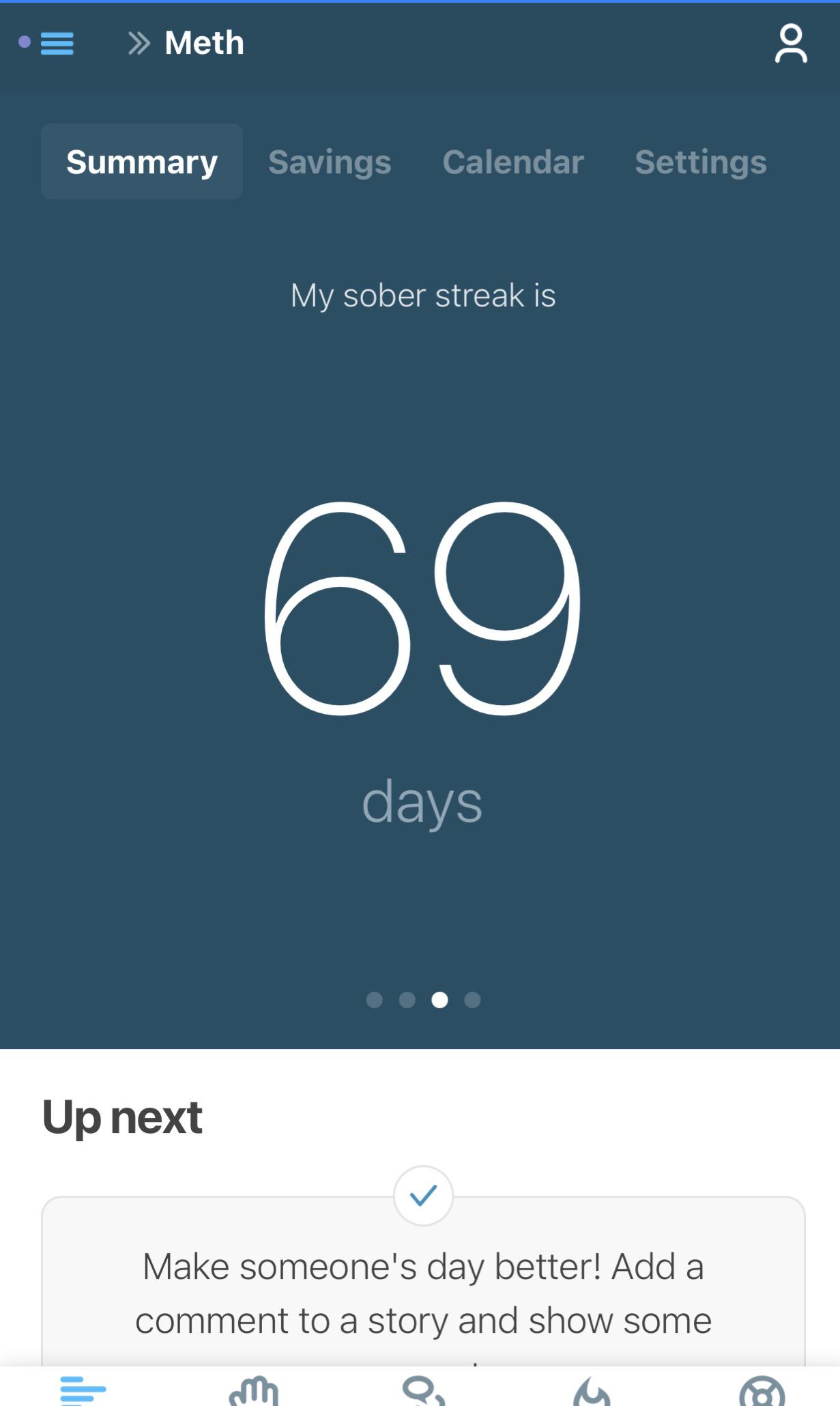Image resolution: width=840 pixels, height=1406 pixels.
Task: Switch to the Savings tab
Action: tap(330, 162)
